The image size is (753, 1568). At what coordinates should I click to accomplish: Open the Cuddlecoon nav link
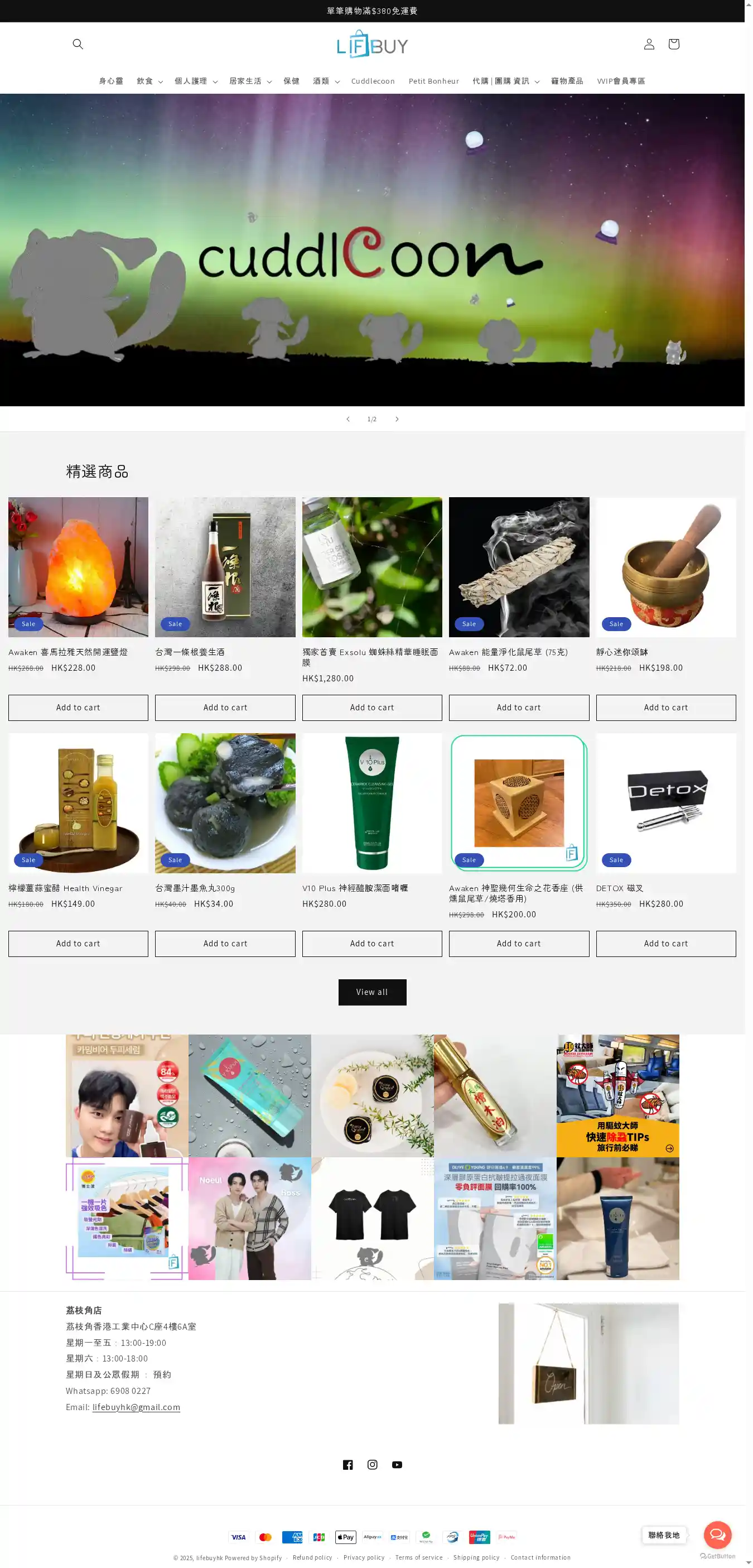[x=373, y=81]
